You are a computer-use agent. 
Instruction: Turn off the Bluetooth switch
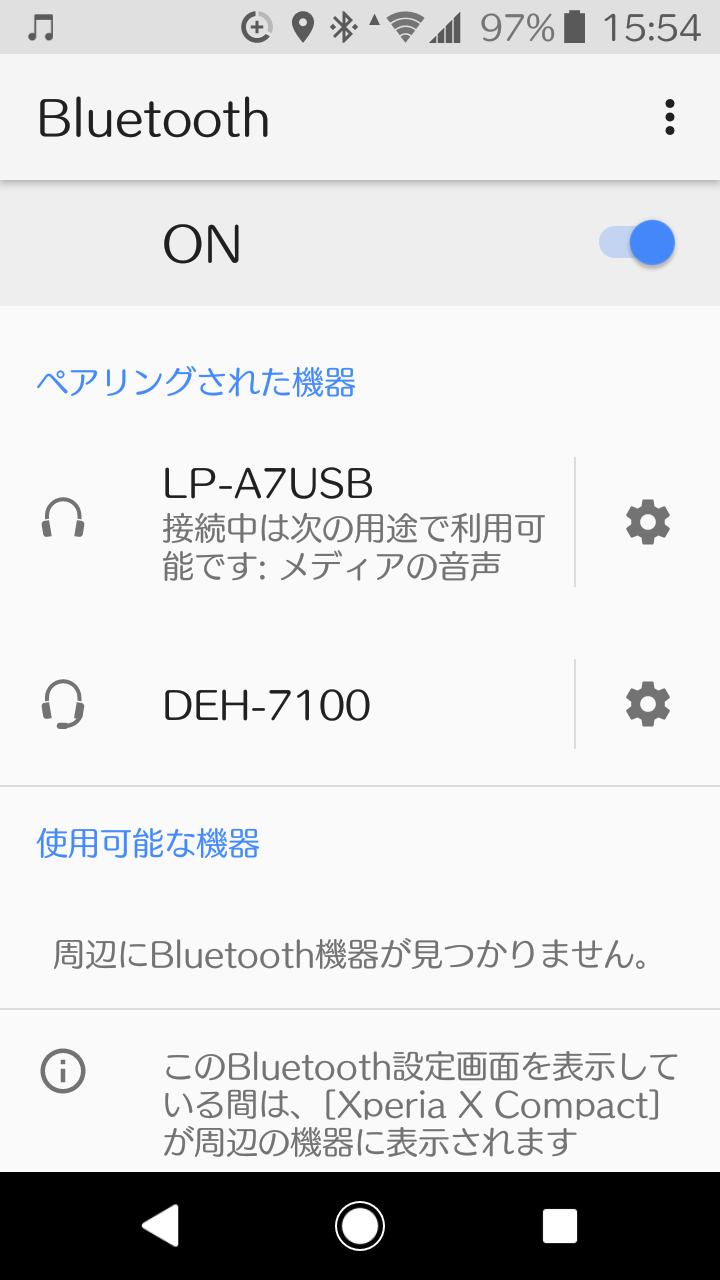[x=638, y=244]
